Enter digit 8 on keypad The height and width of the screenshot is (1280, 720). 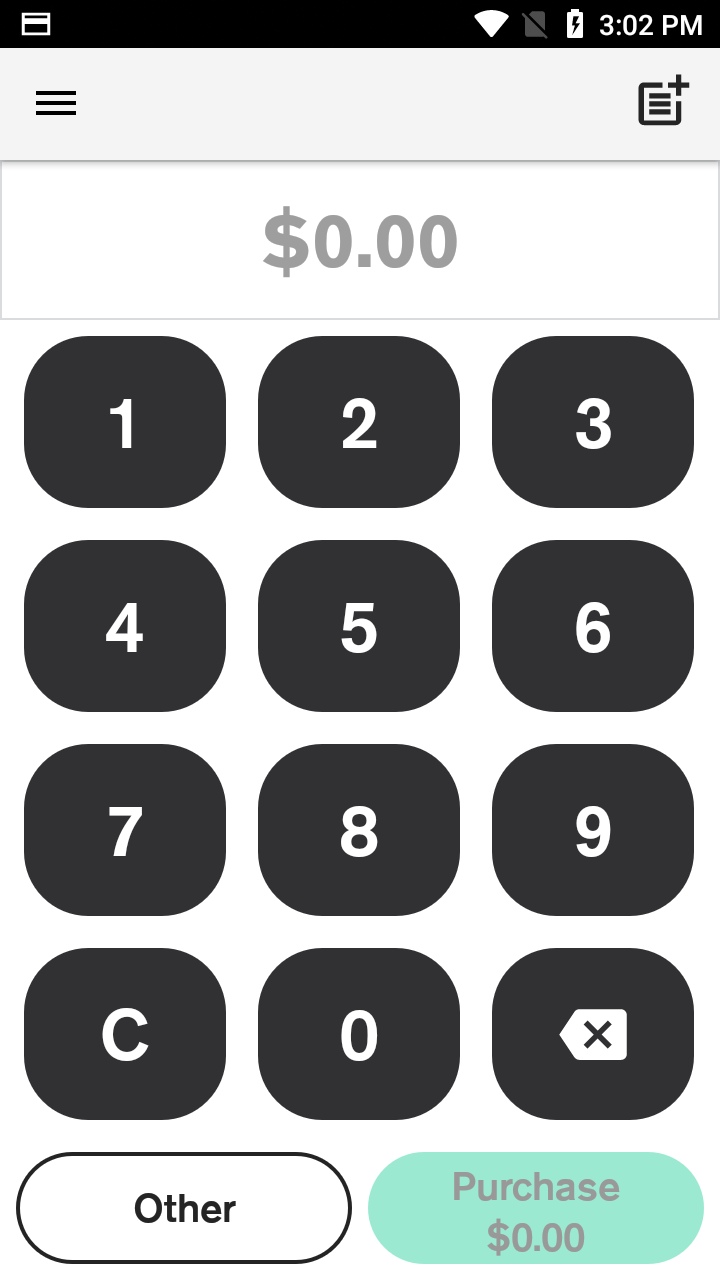359,830
